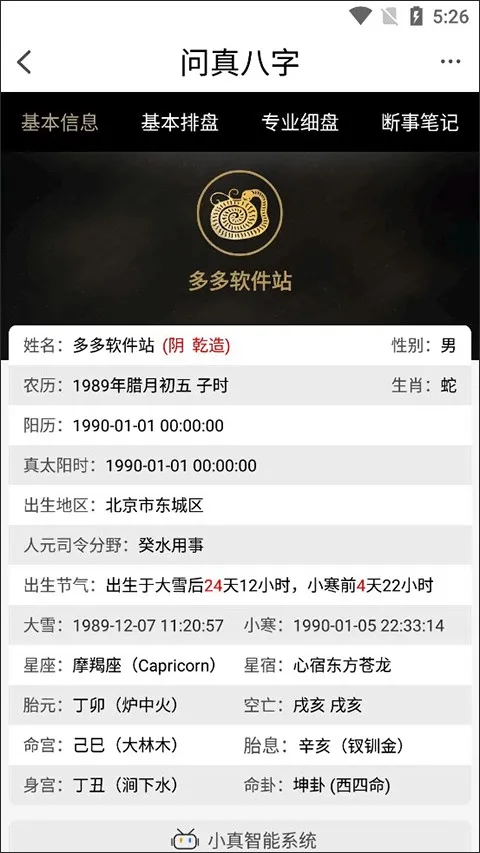The height and width of the screenshot is (853, 480).
Task: Switch to the 基本信息 tab
Action: point(60,122)
